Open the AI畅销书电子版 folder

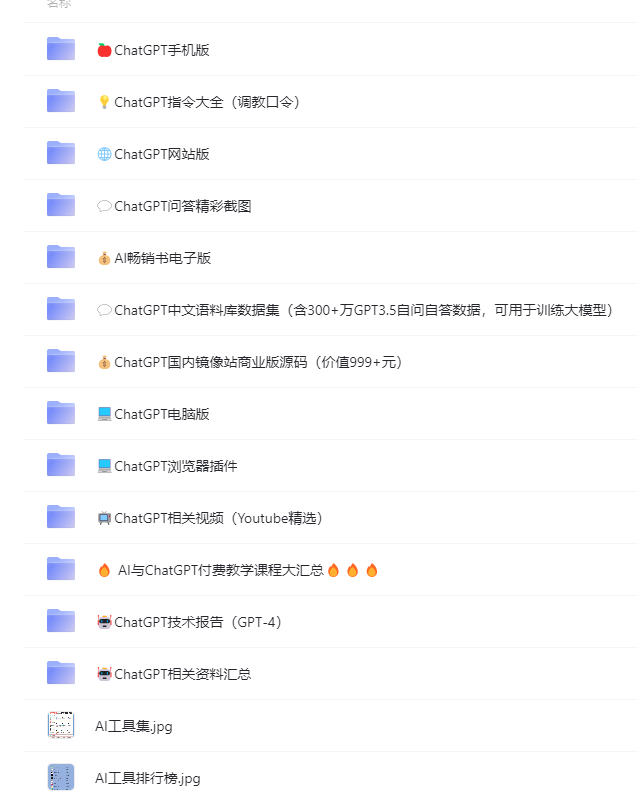[154, 258]
